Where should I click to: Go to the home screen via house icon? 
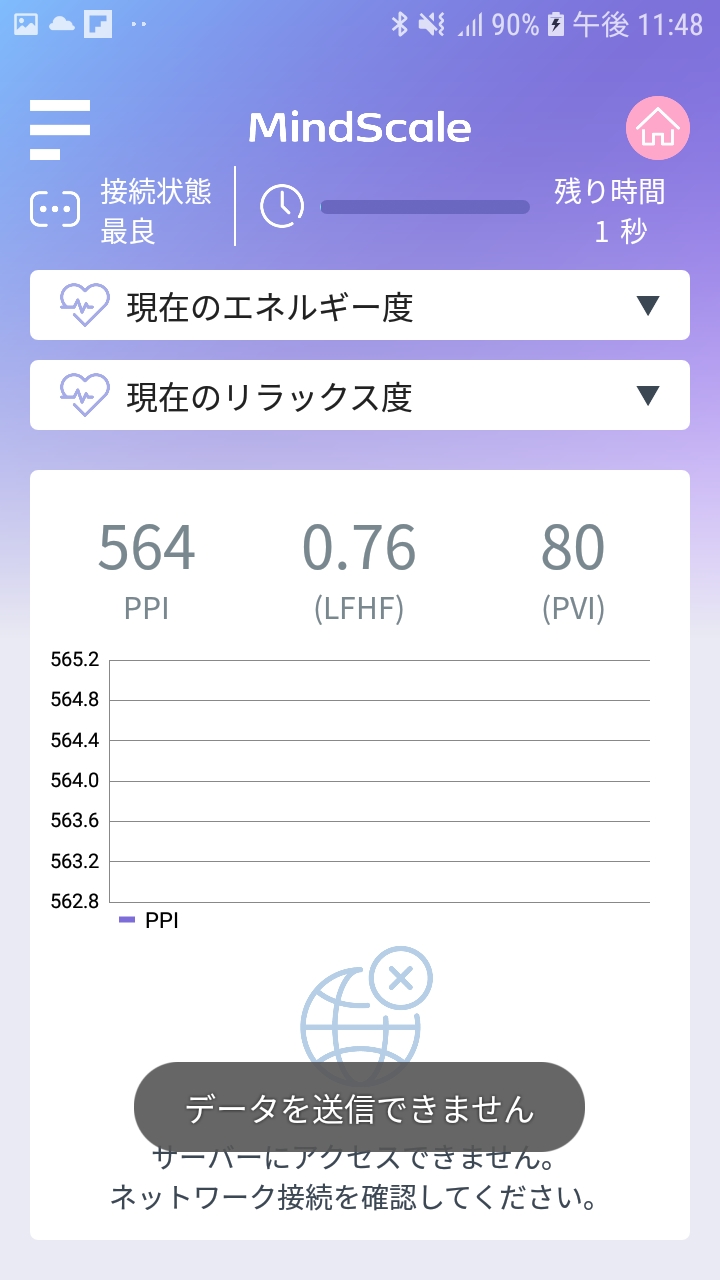658,129
